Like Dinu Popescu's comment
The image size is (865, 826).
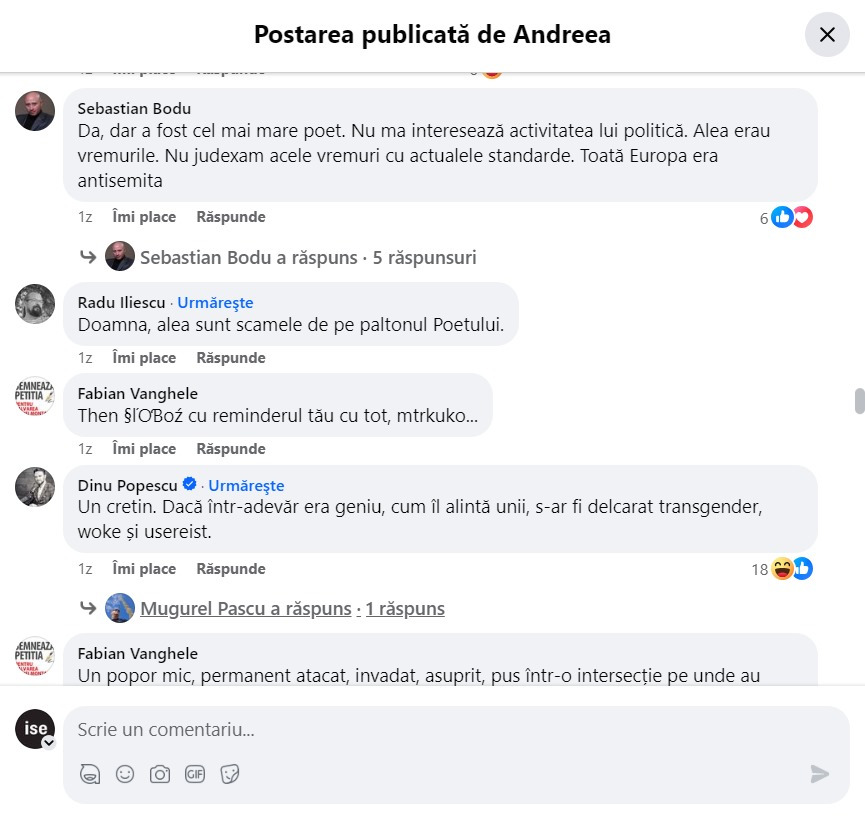click(x=144, y=569)
